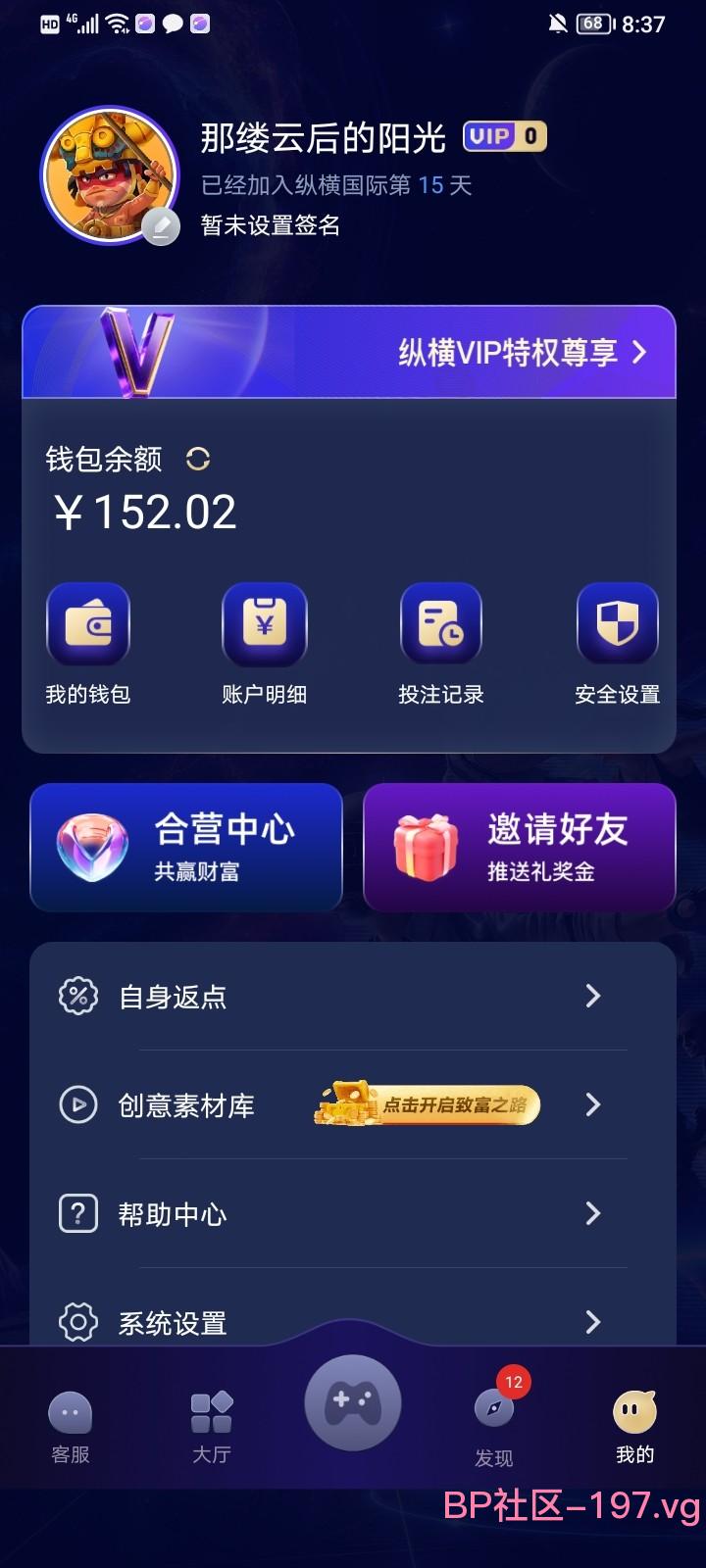The width and height of the screenshot is (706, 1568).
Task: Open 创意素材库
Action: click(353, 1105)
